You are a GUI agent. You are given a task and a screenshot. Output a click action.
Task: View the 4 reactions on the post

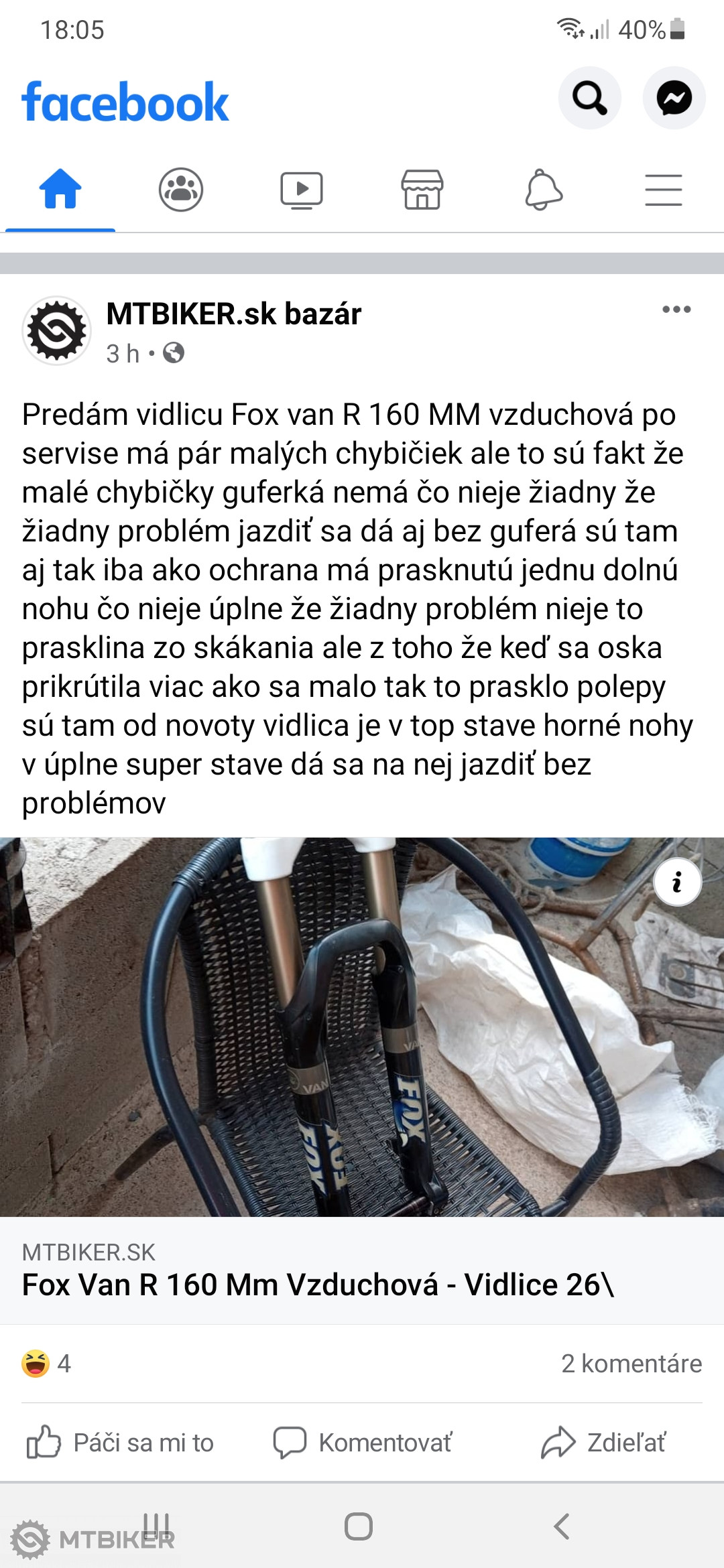(x=47, y=1363)
